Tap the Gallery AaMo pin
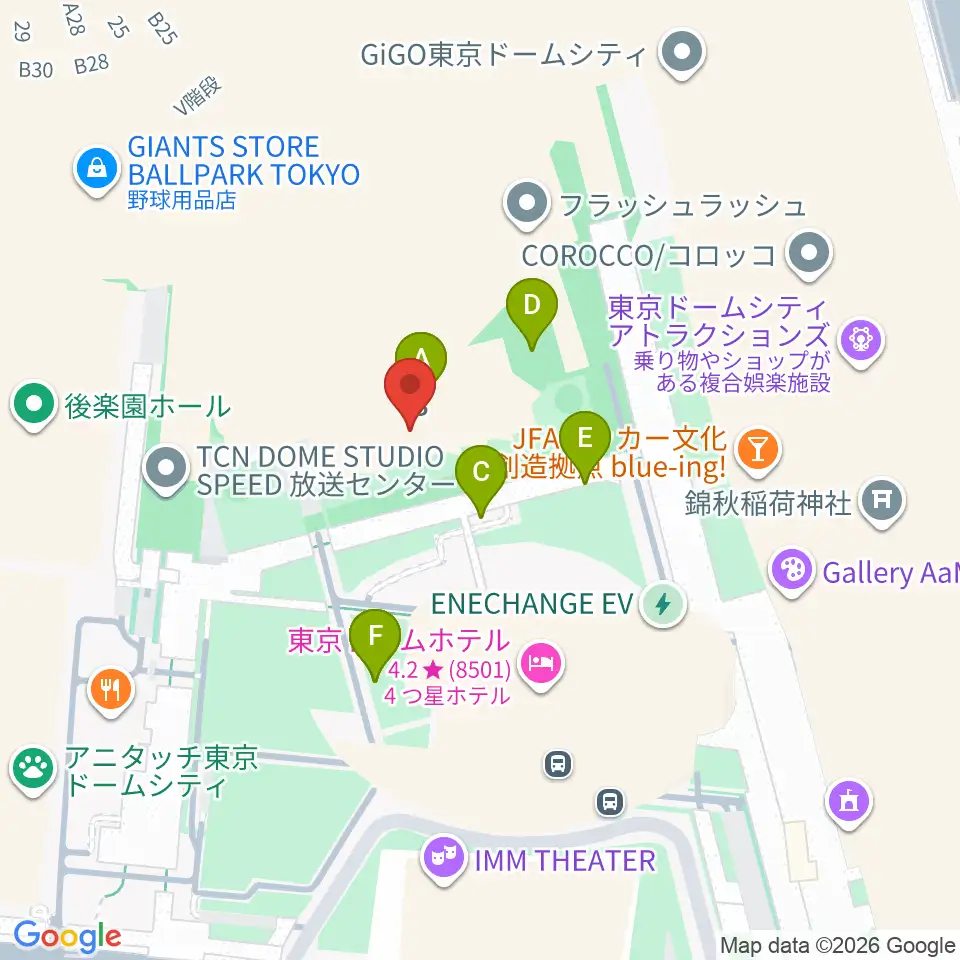This screenshot has height=960, width=960. [x=792, y=571]
